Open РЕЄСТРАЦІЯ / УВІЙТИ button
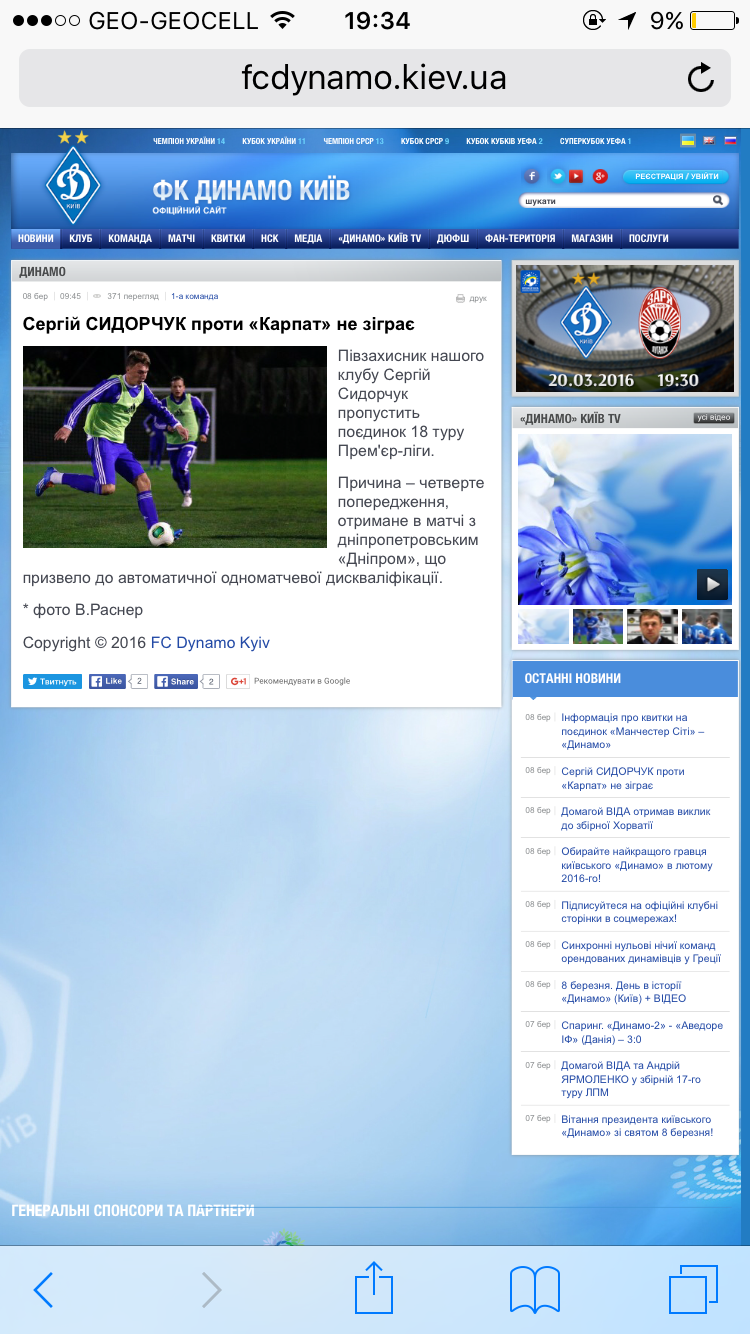Screen dimensions: 750x1334 676,176
